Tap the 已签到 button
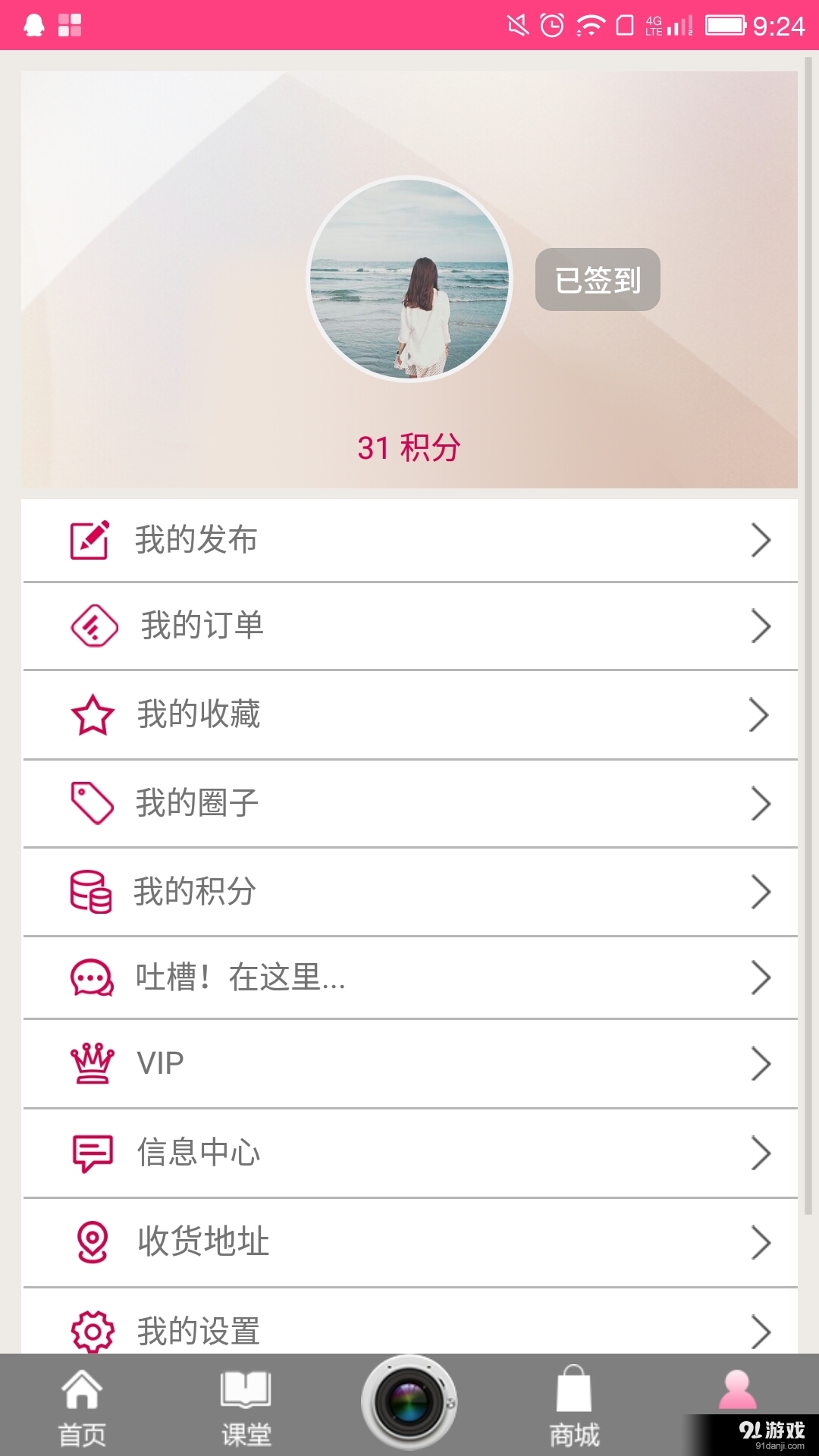The height and width of the screenshot is (1456, 819). 597,280
